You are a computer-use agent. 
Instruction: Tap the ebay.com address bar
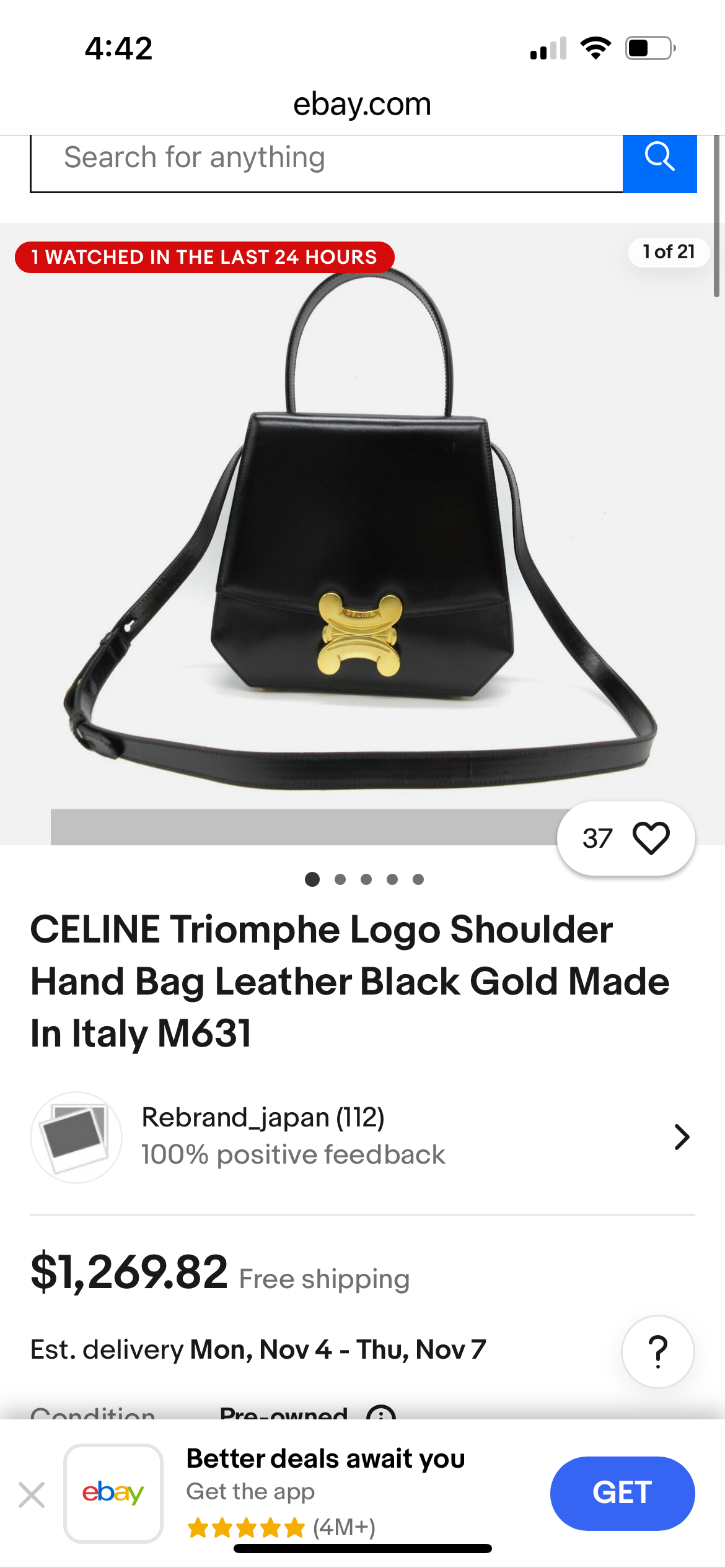pyautogui.click(x=362, y=104)
